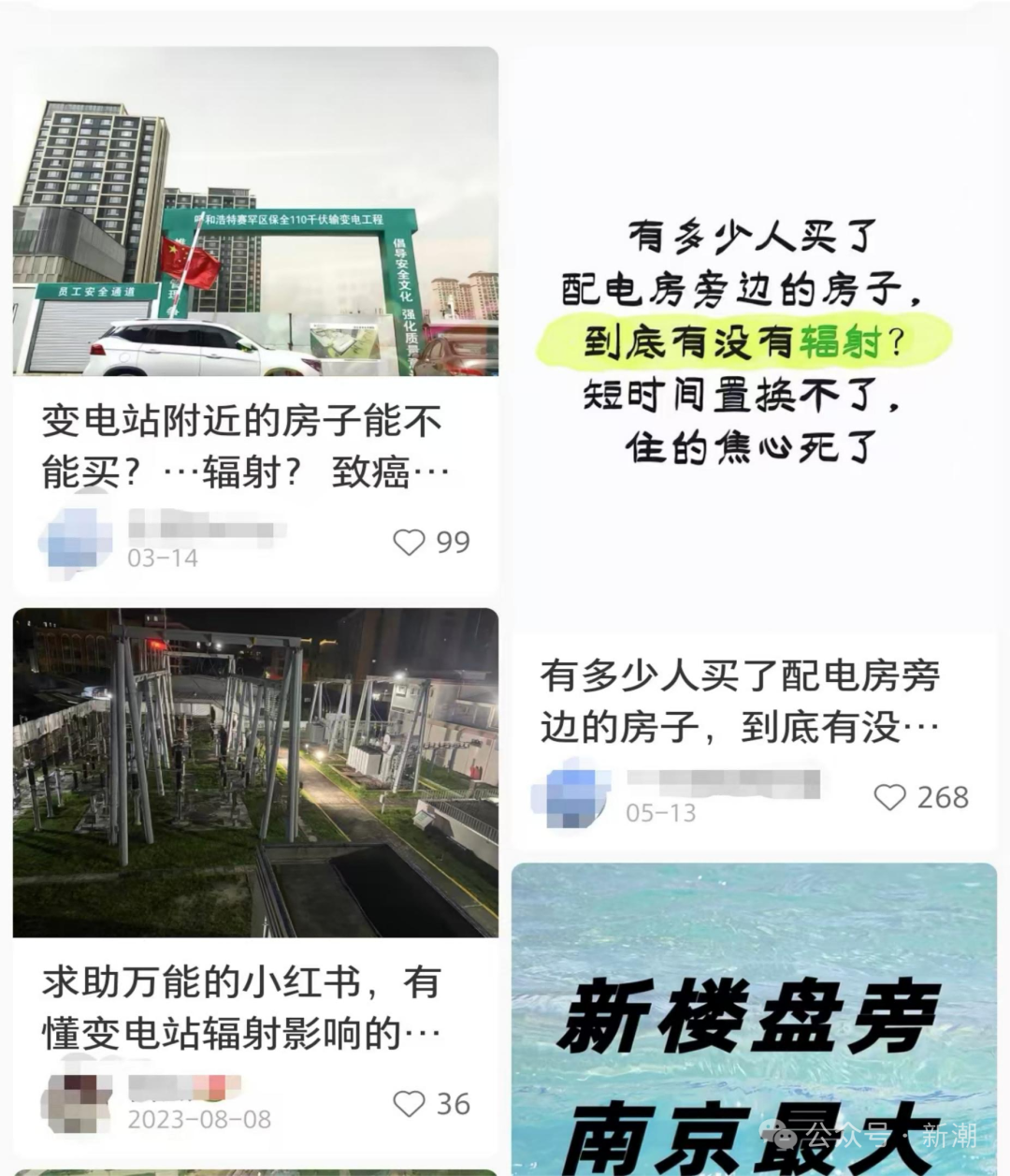The height and width of the screenshot is (1176, 1010).
Task: Open the post 有多少人买了配电房旁边的房子
Action: pyautogui.click(x=739, y=701)
